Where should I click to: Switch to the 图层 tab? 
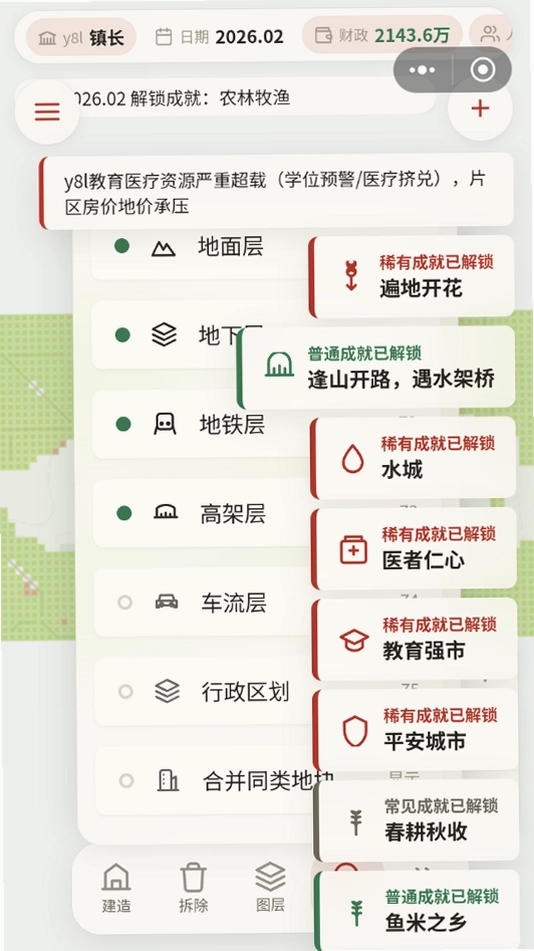tap(270, 888)
